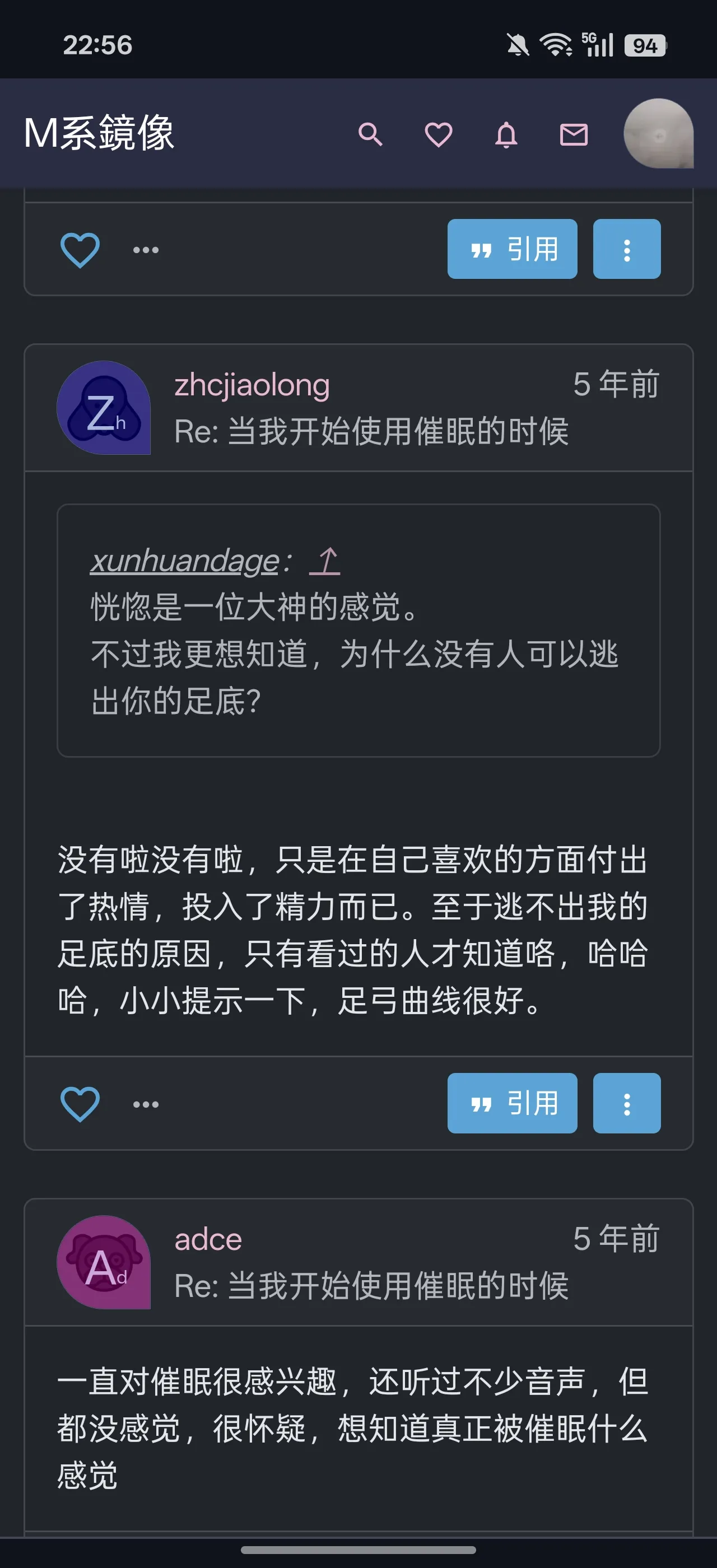Screen dimensions: 717x1568
Task: View zhcjiaolong's avatar profile
Action: pos(104,407)
